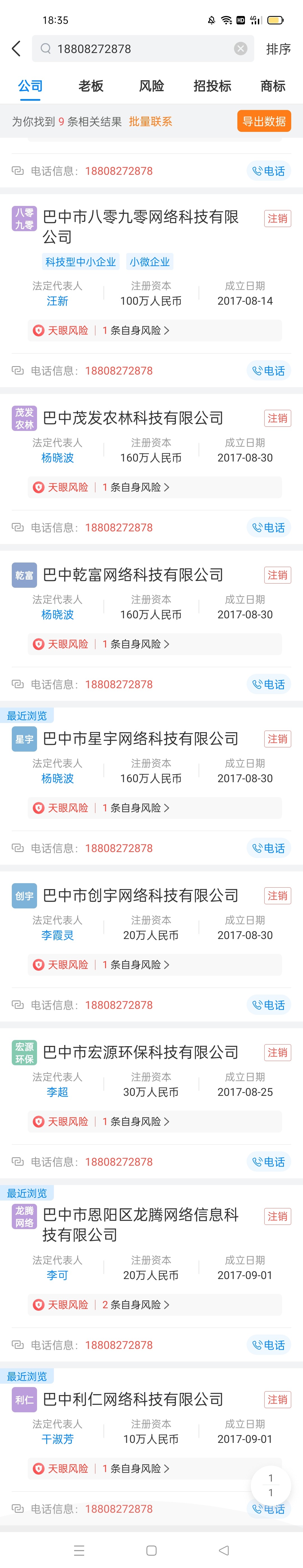Edit the 18808272878 search query
This screenshot has width=303, height=1568.
(x=140, y=49)
